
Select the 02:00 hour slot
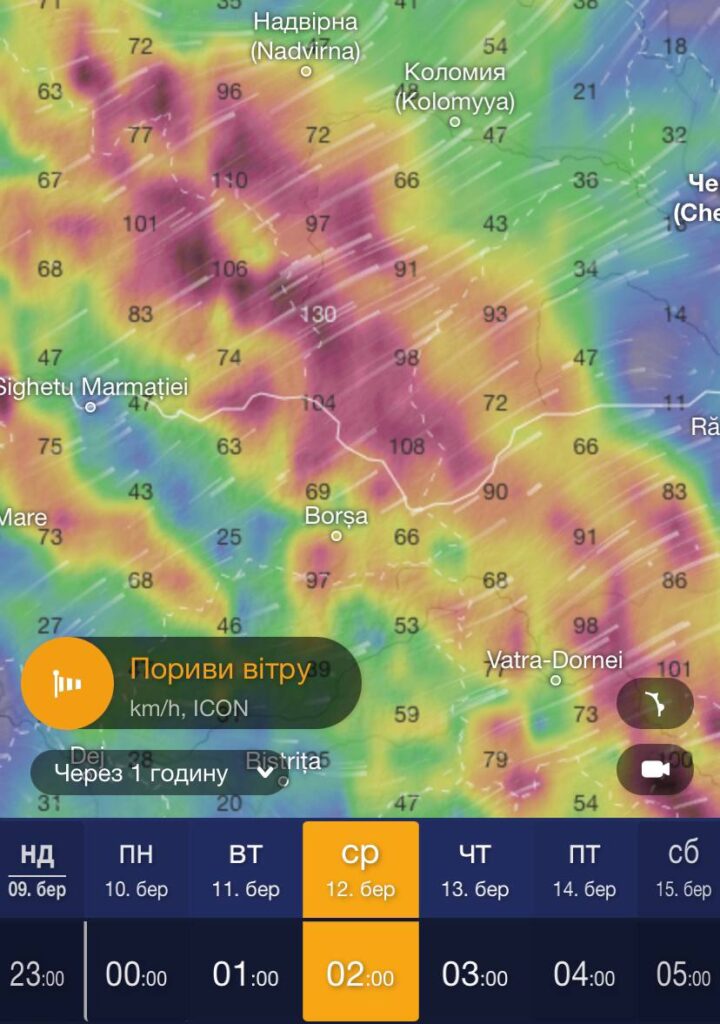(360, 974)
